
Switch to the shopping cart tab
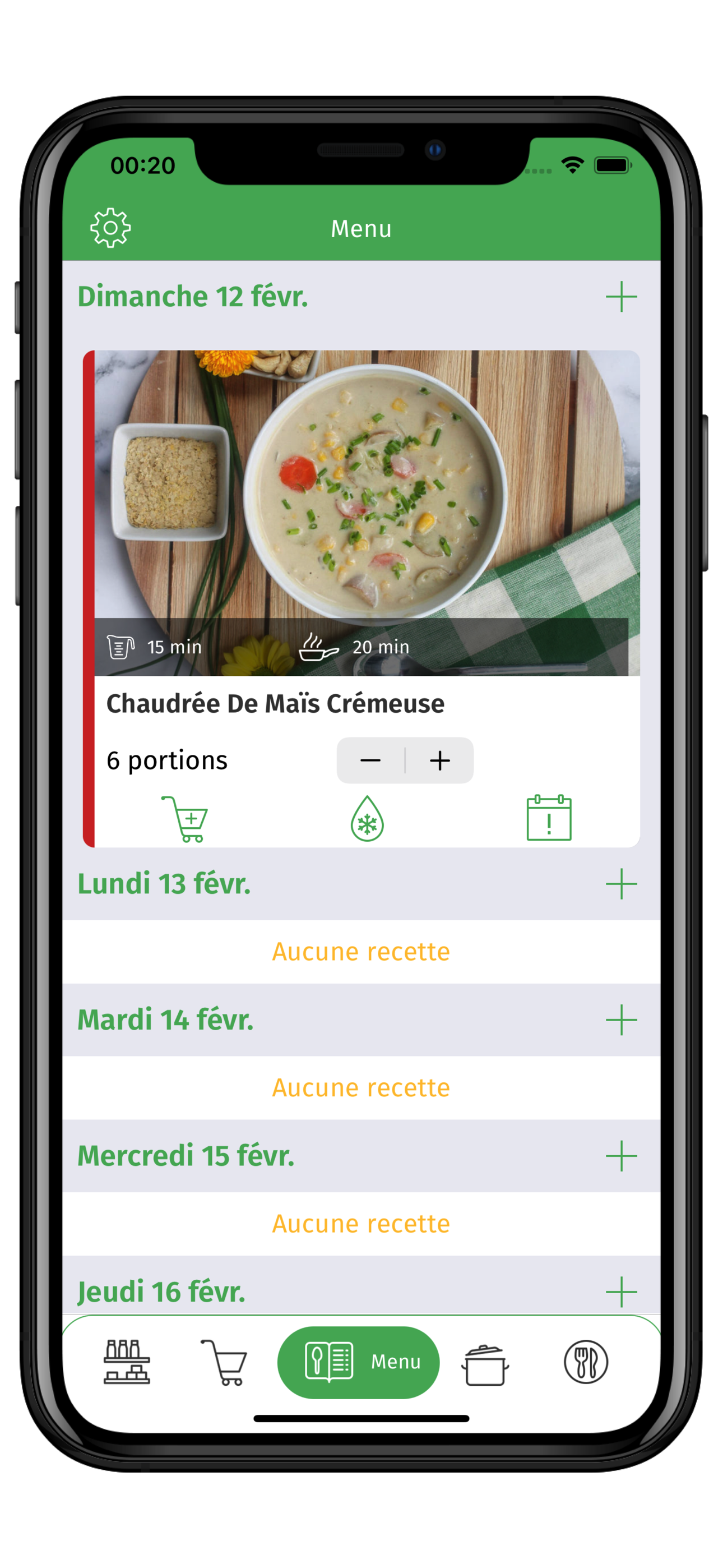click(x=224, y=1362)
